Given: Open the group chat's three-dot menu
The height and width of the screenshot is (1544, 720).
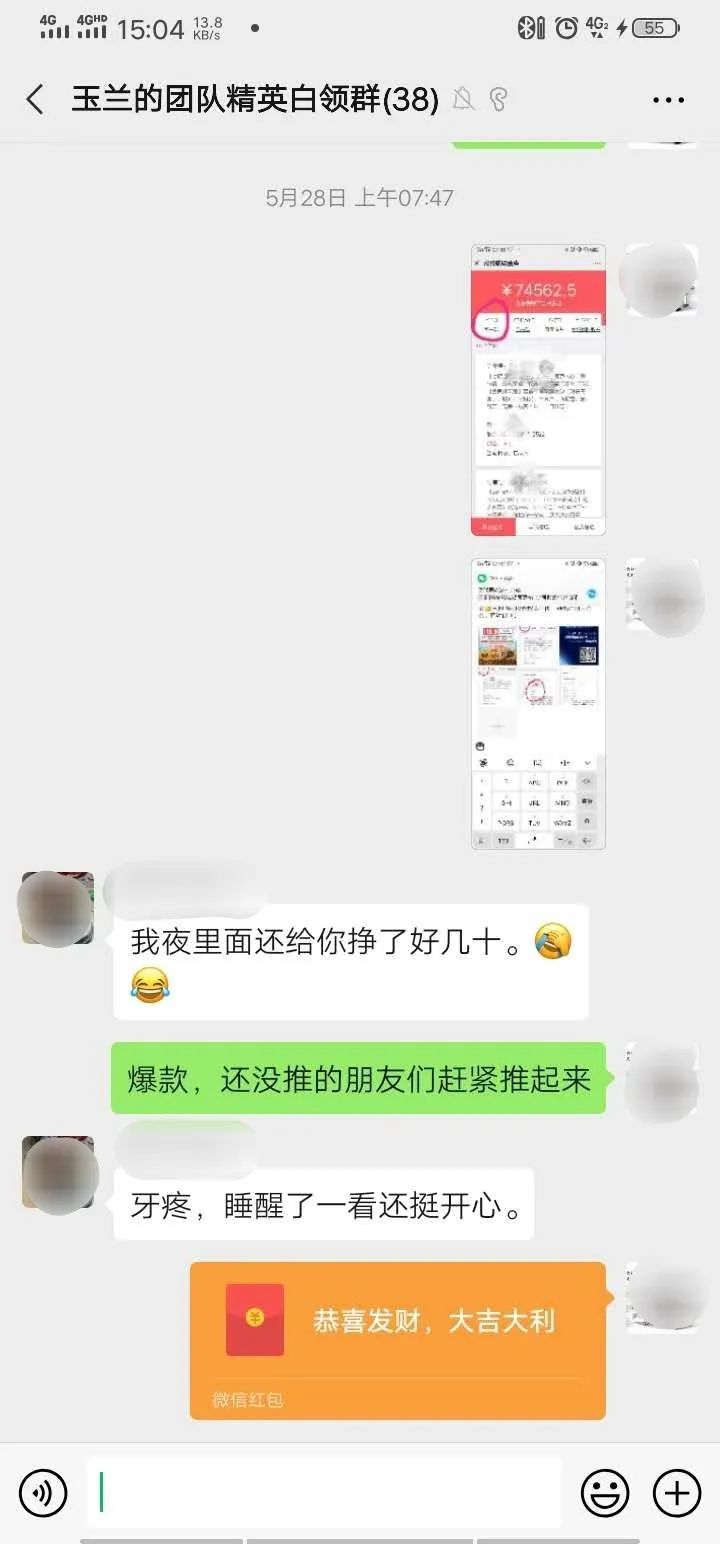Looking at the screenshot, I should 667,100.
